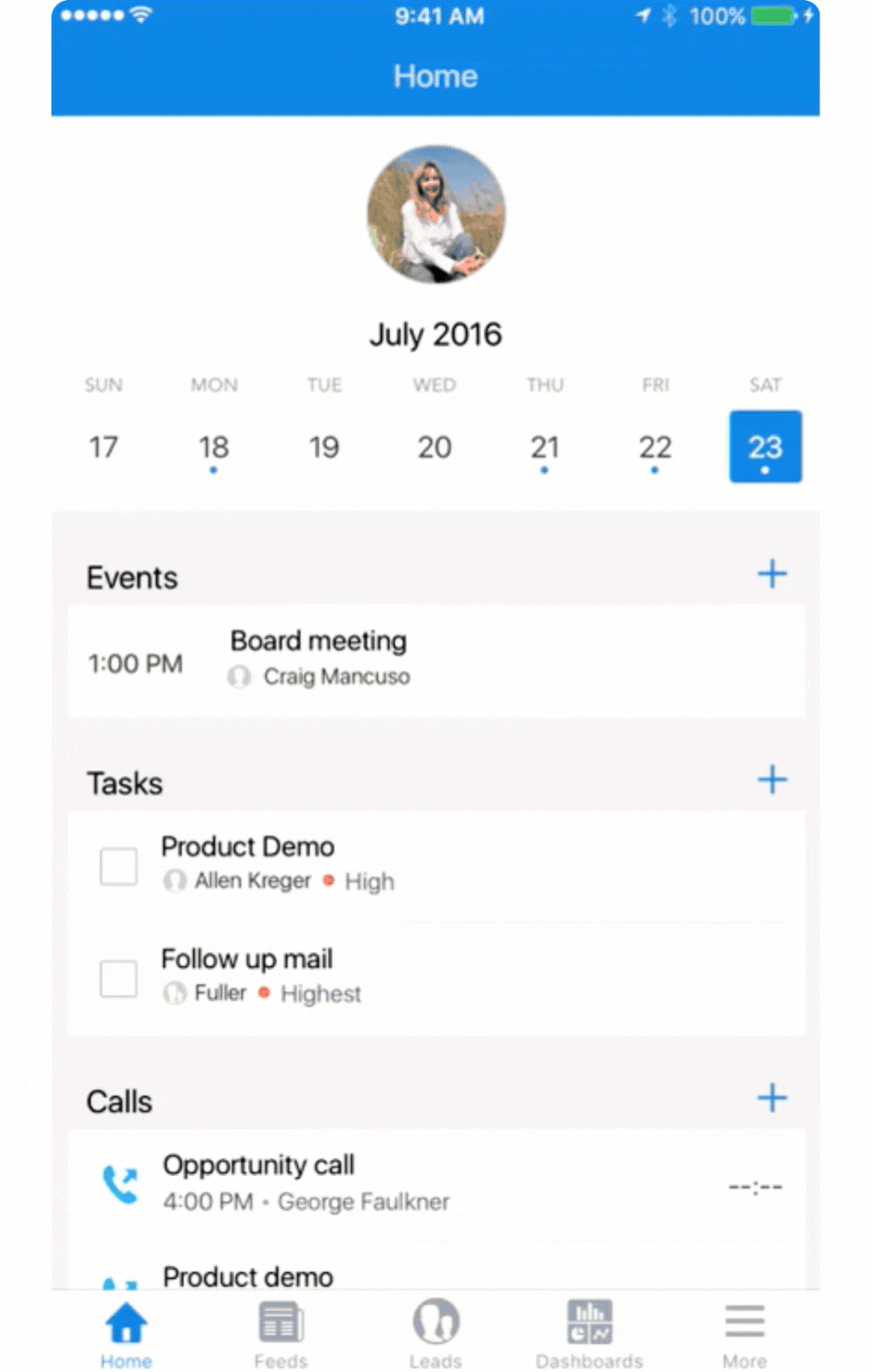Select Thursday 21 in the calendar
This screenshot has width=872, height=1372.
click(x=544, y=447)
